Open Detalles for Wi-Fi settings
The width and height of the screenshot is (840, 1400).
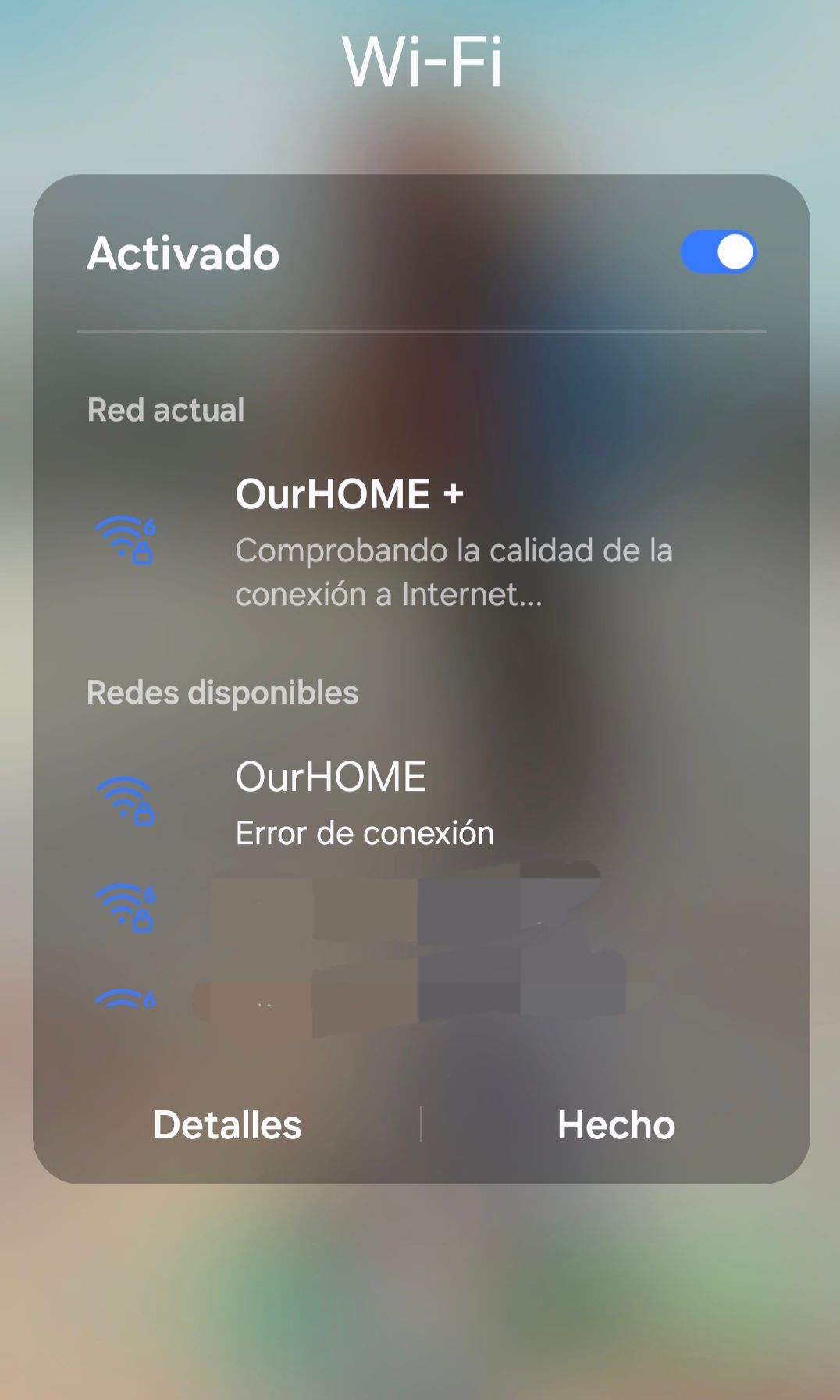(x=227, y=1125)
